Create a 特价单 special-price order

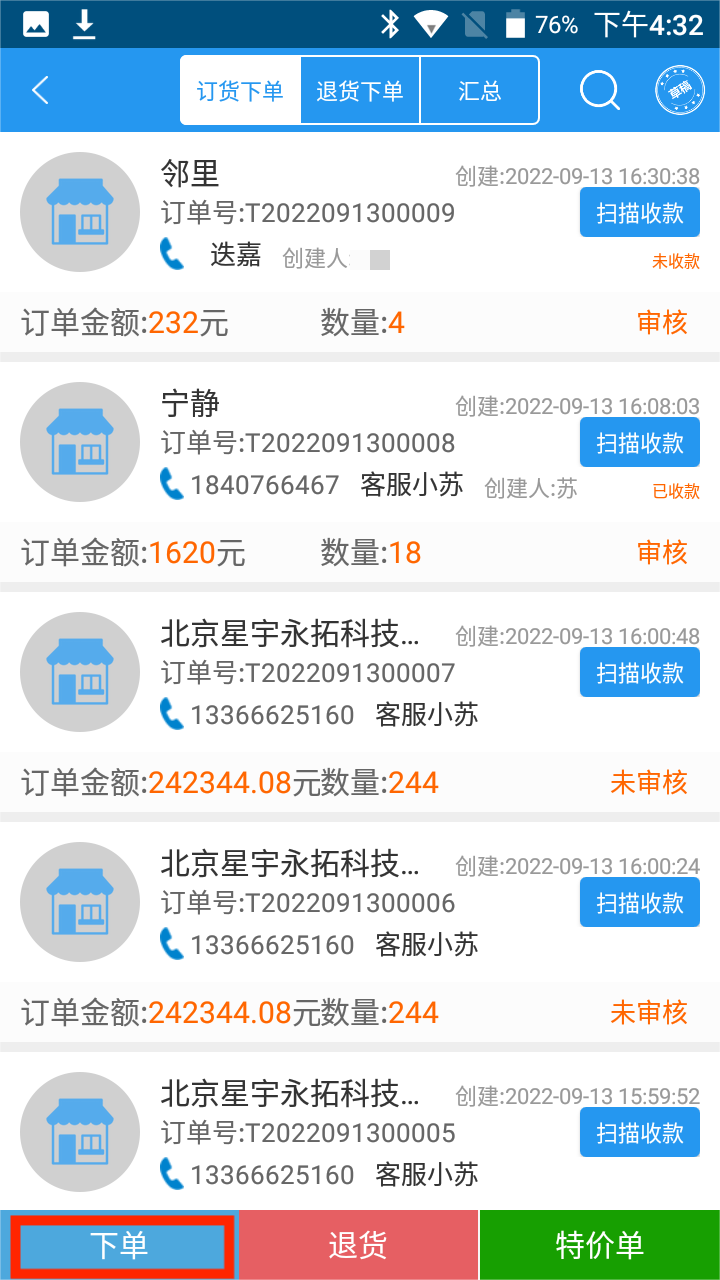pyautogui.click(x=600, y=1245)
